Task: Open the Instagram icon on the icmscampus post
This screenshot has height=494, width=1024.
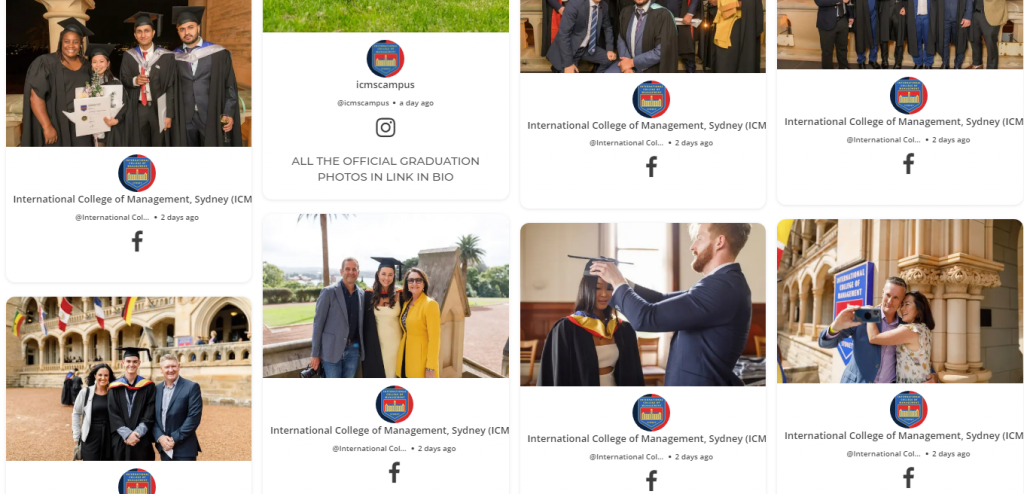Action: [385, 128]
